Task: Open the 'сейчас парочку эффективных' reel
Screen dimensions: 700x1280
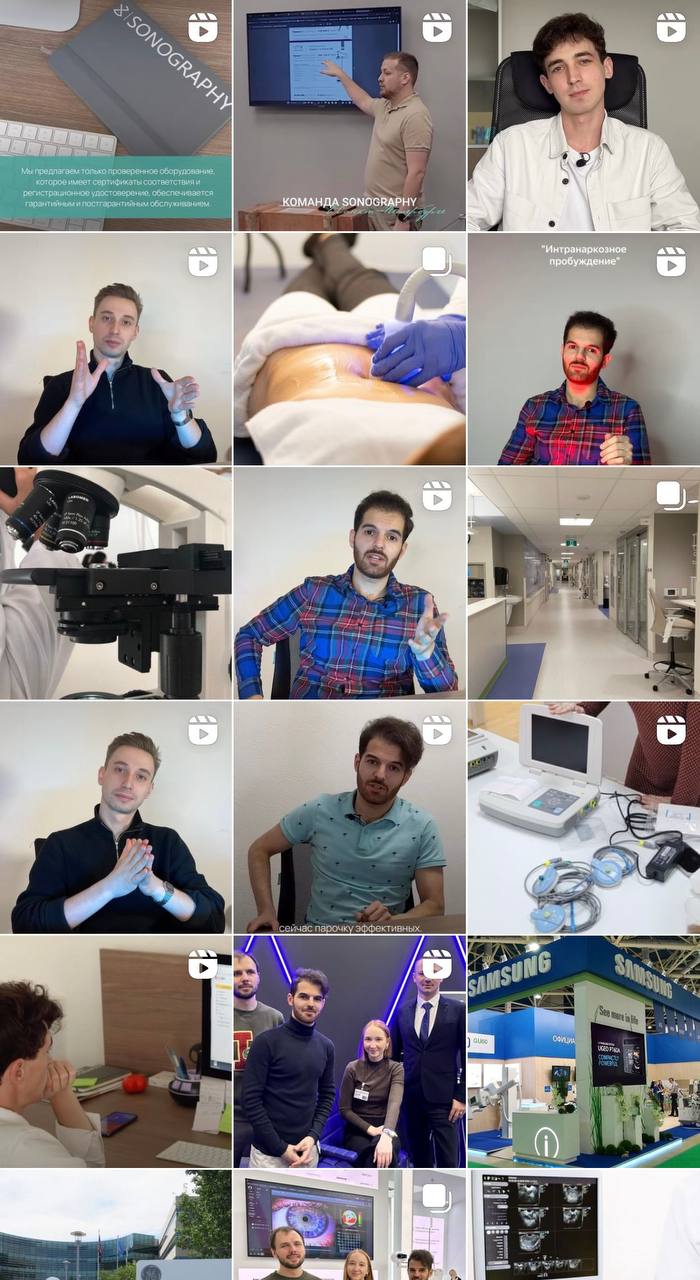Action: pyautogui.click(x=349, y=817)
